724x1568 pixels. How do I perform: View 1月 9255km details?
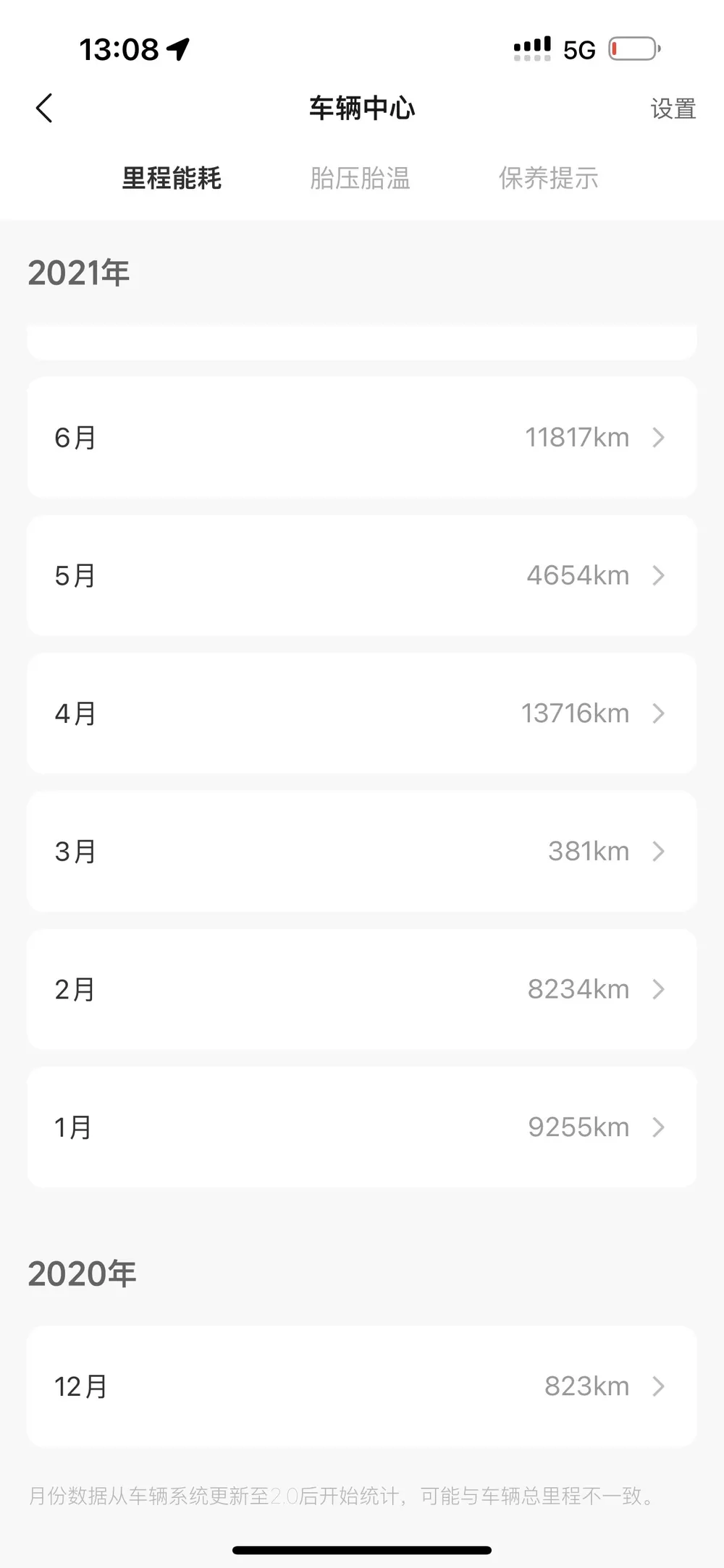pos(362,1127)
